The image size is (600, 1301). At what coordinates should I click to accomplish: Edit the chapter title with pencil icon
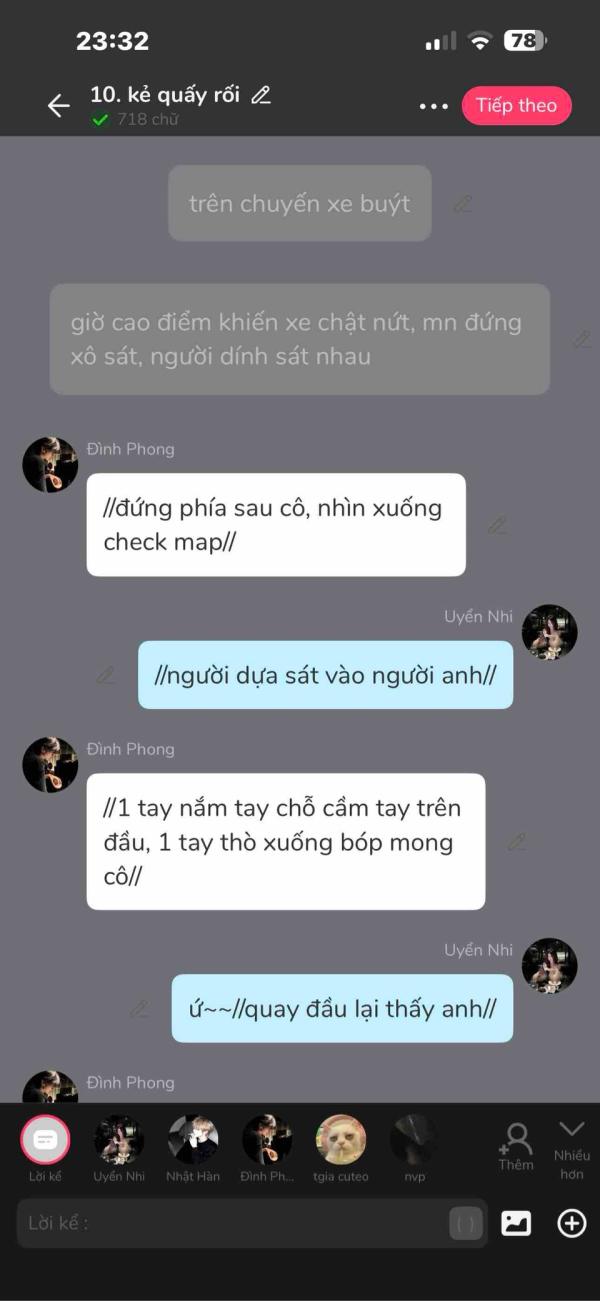[x=261, y=95]
